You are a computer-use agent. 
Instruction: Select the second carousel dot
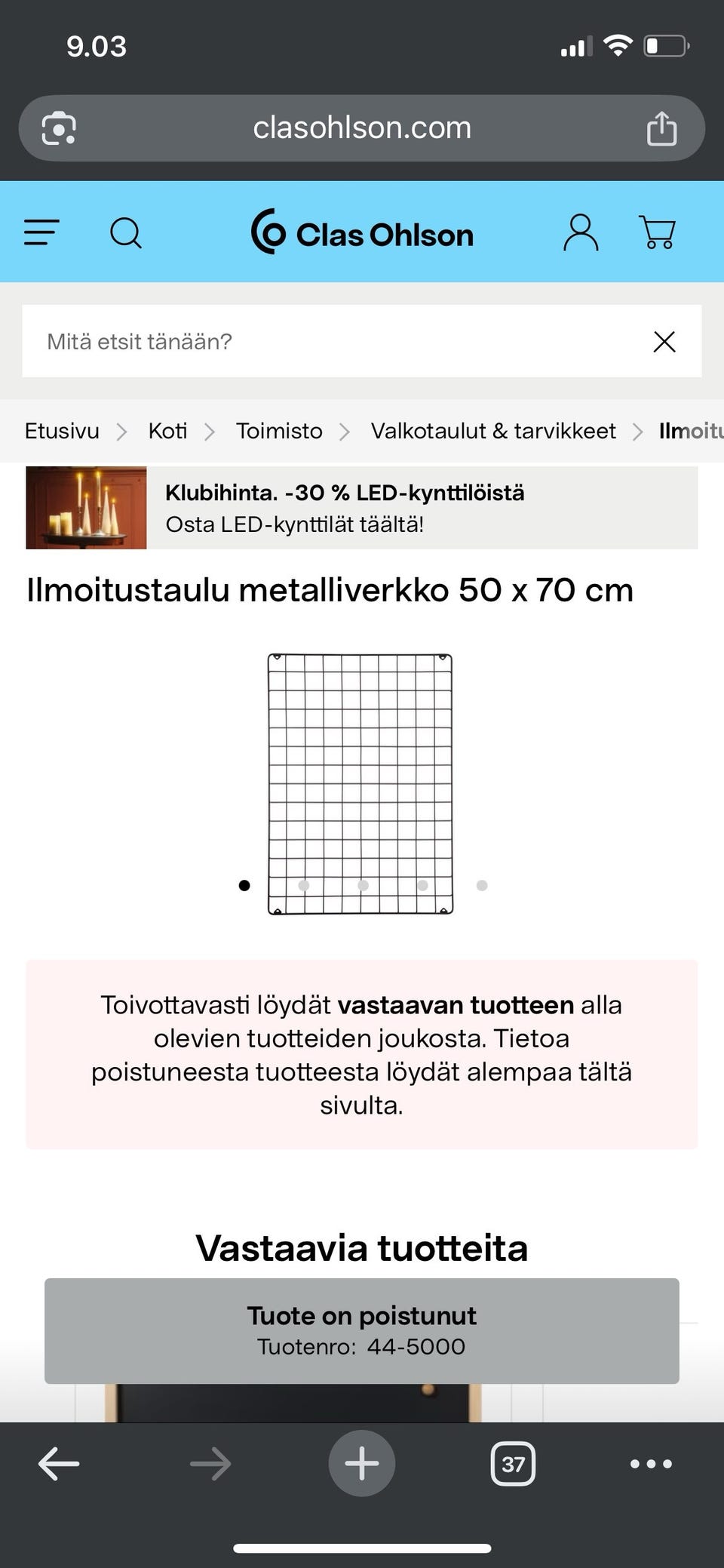304,885
